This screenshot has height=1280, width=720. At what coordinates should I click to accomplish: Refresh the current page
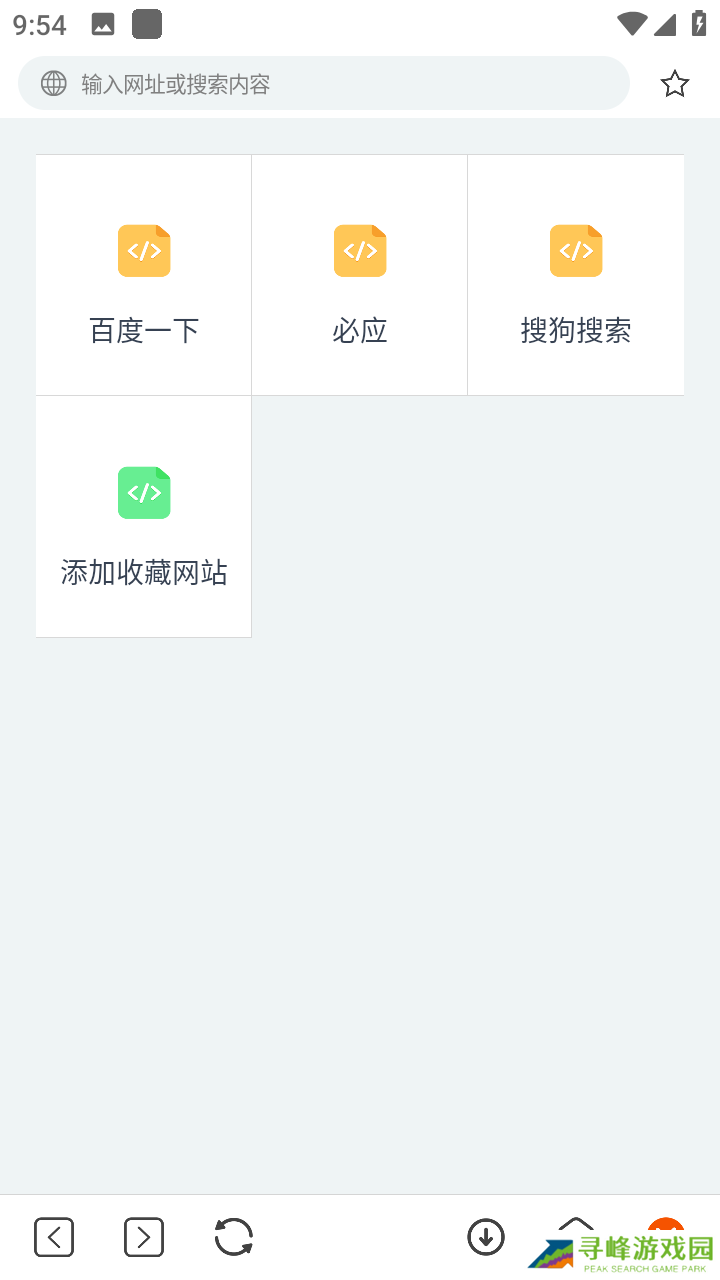click(234, 1237)
